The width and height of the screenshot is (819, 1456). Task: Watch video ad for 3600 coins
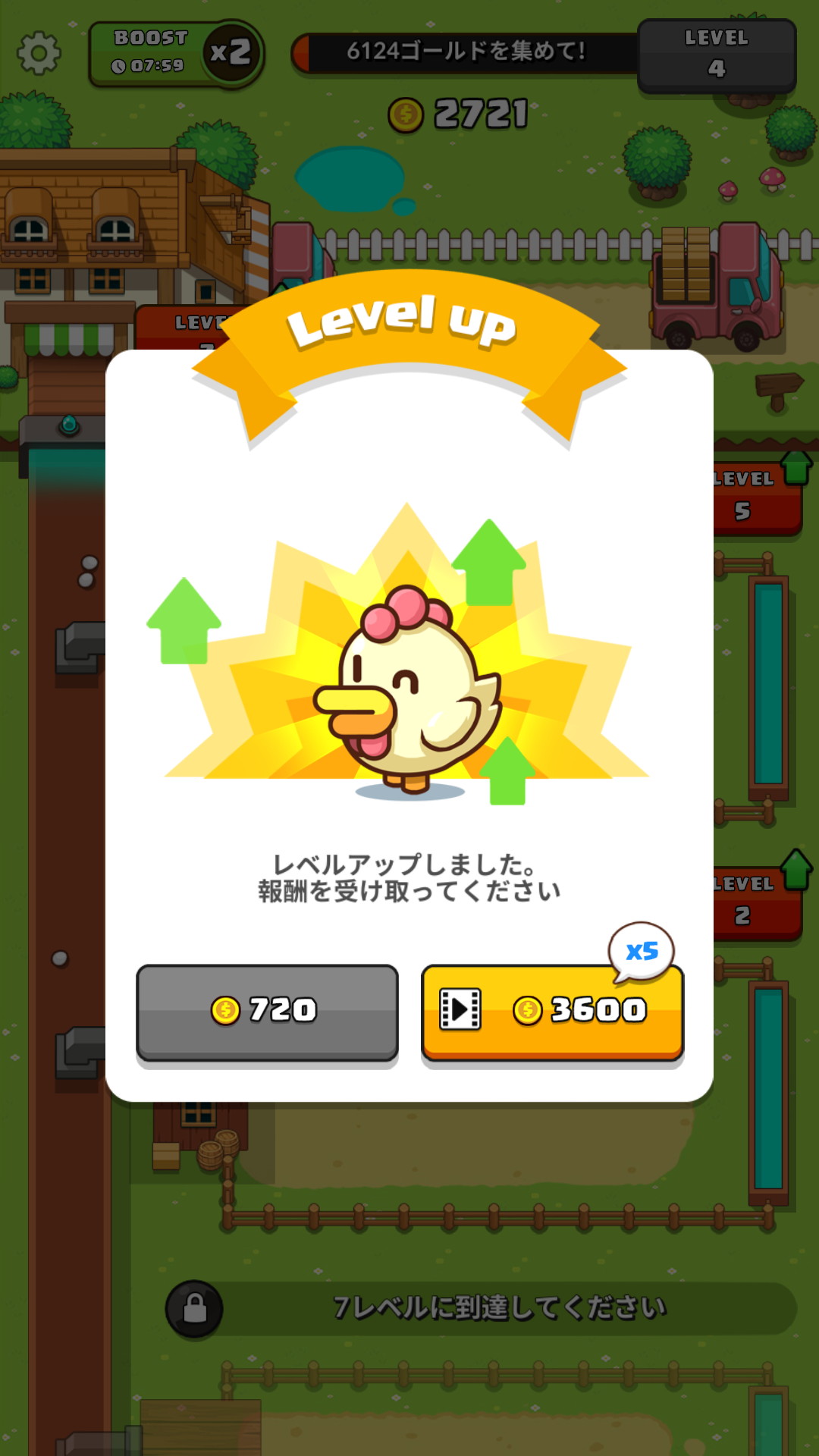(x=552, y=1012)
